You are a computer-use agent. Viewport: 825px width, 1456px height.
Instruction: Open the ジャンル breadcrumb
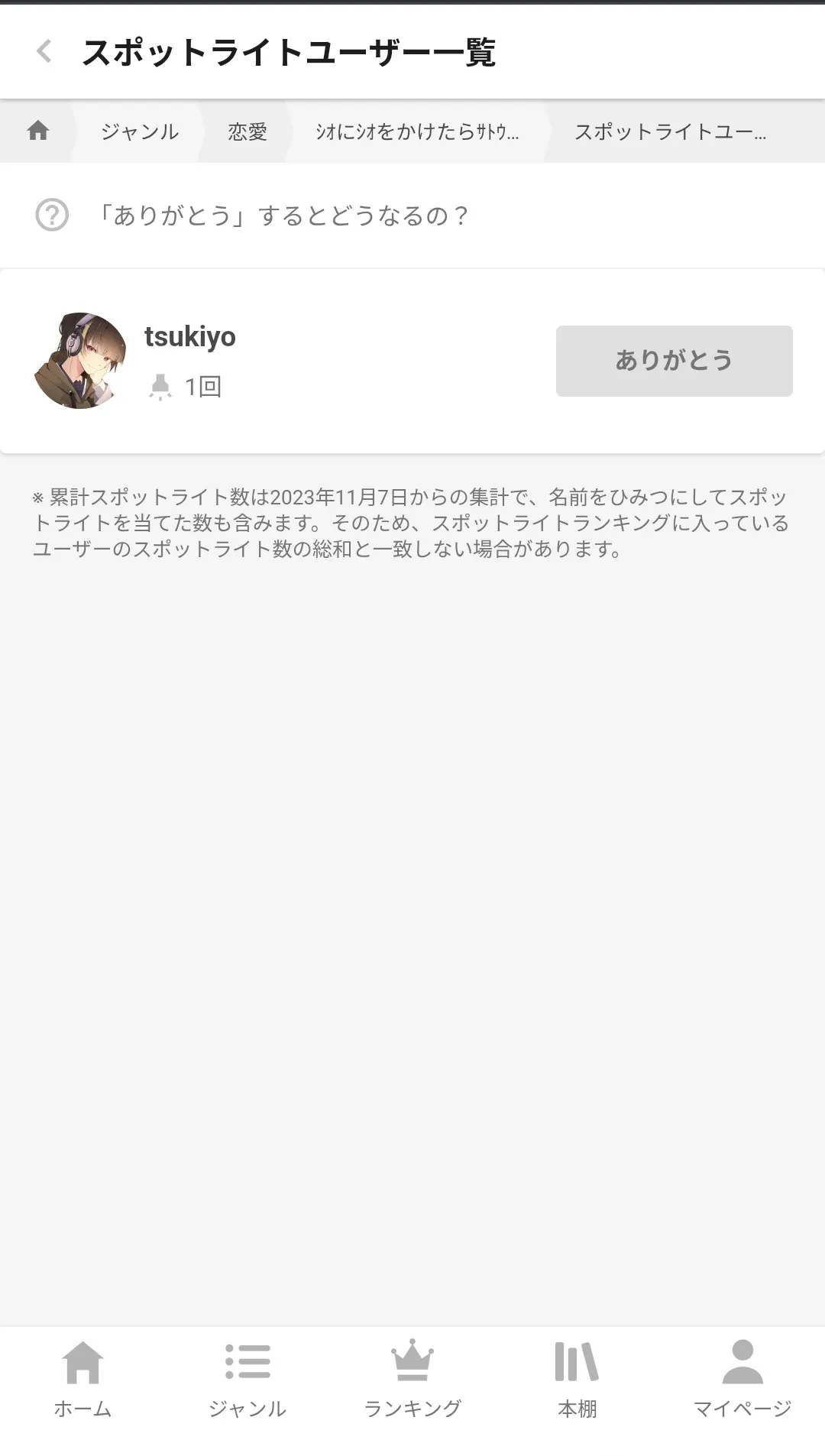click(140, 131)
